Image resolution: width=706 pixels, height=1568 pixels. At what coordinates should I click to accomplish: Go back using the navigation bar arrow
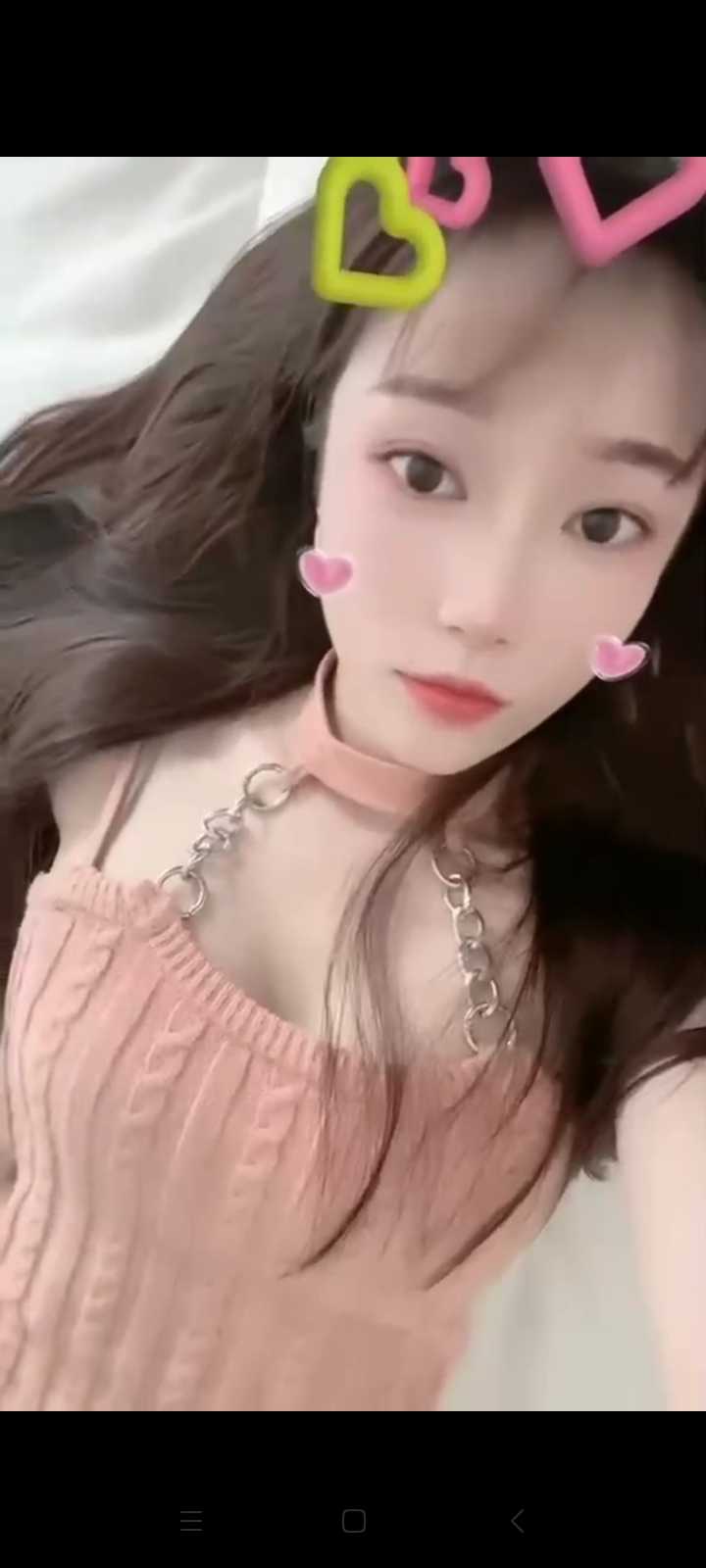[x=518, y=1521]
